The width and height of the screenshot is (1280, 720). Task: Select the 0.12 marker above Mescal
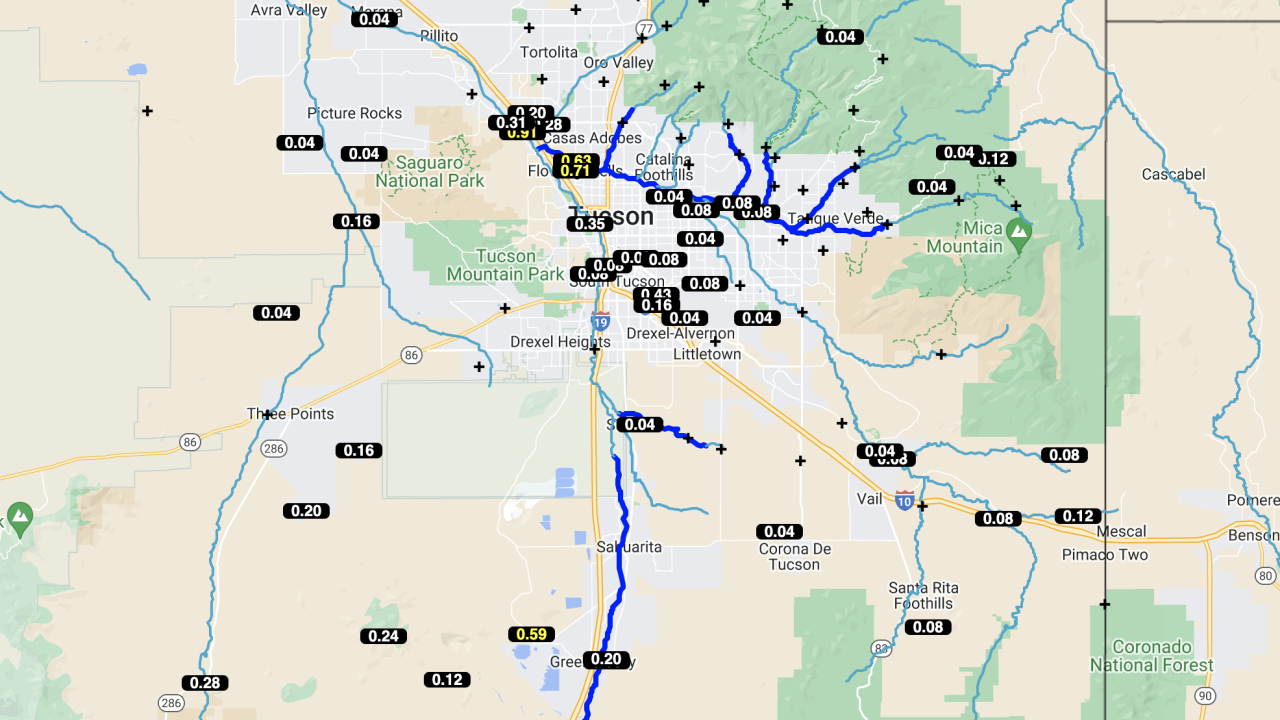point(1078,516)
